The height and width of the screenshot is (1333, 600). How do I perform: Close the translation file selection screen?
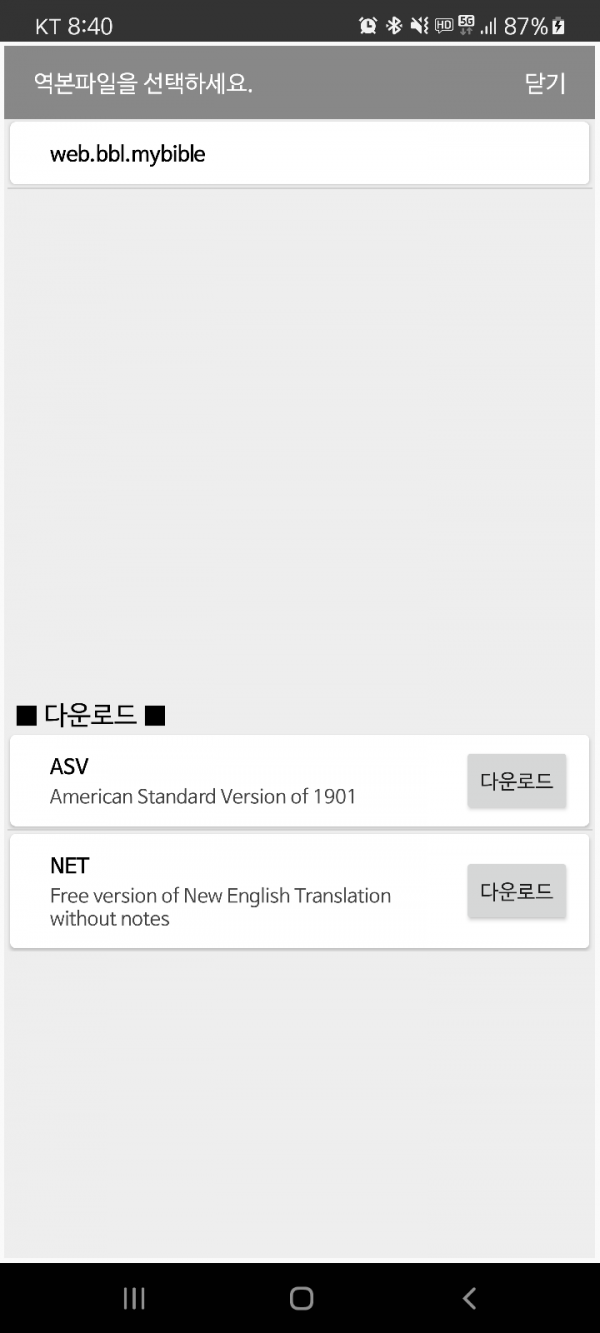click(x=545, y=83)
